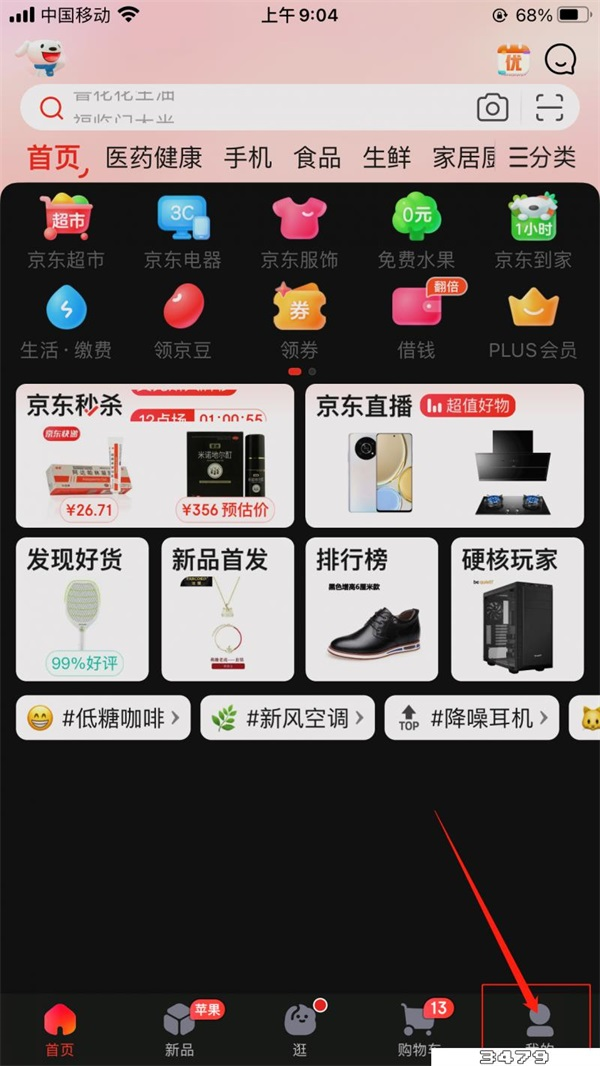Open the messages chat bubble icon

click(x=561, y=60)
